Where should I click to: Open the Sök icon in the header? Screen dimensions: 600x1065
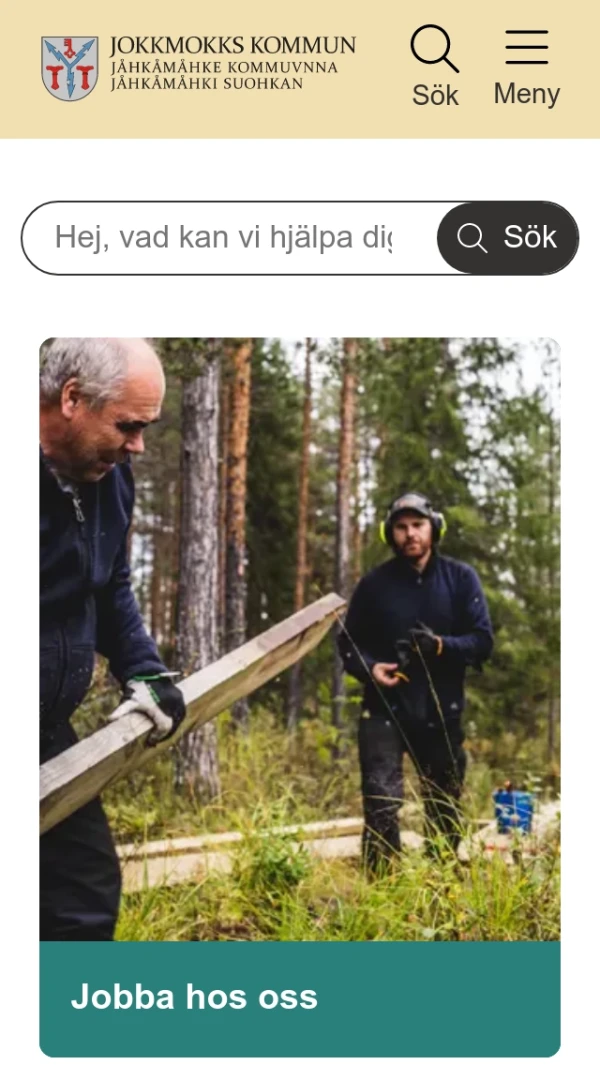point(435,66)
